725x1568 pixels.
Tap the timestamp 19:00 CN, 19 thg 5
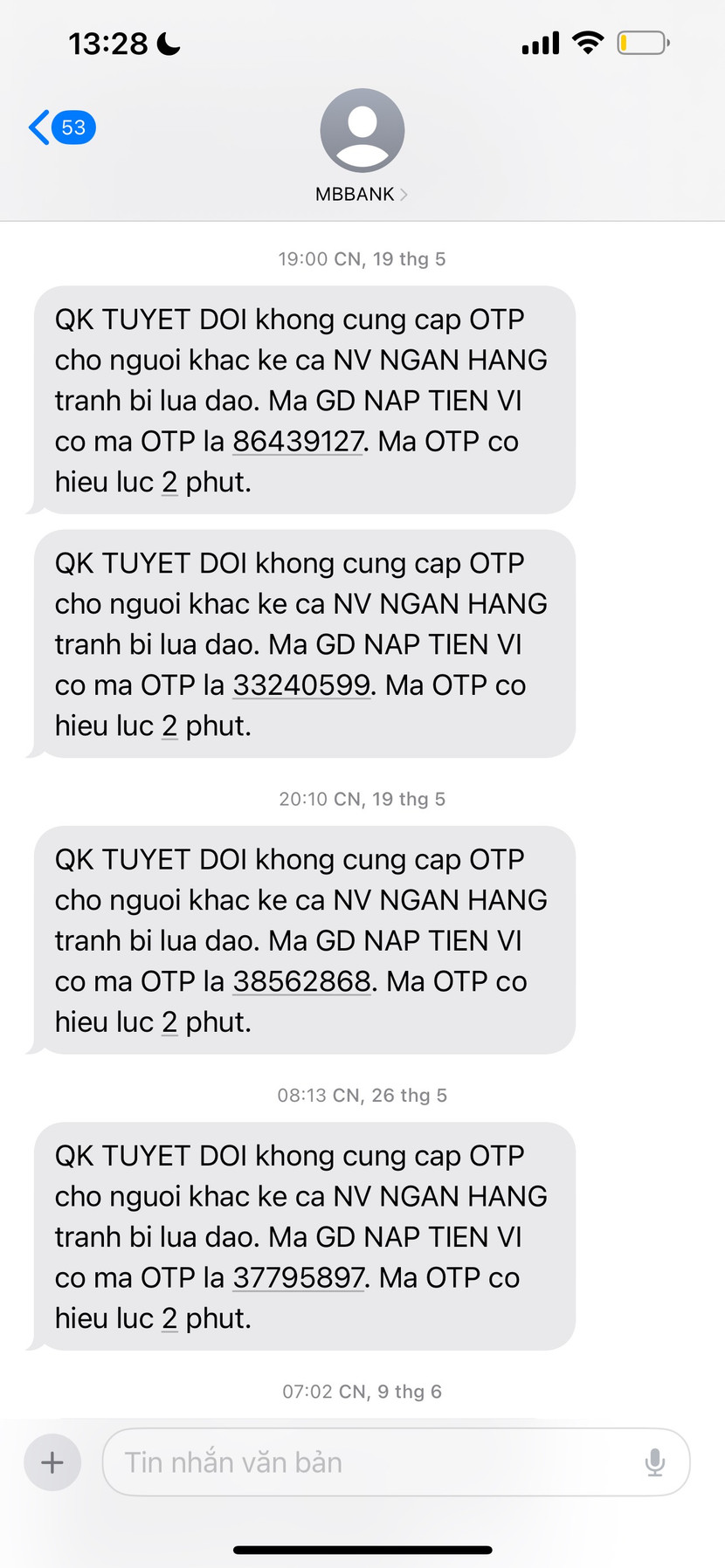362,258
